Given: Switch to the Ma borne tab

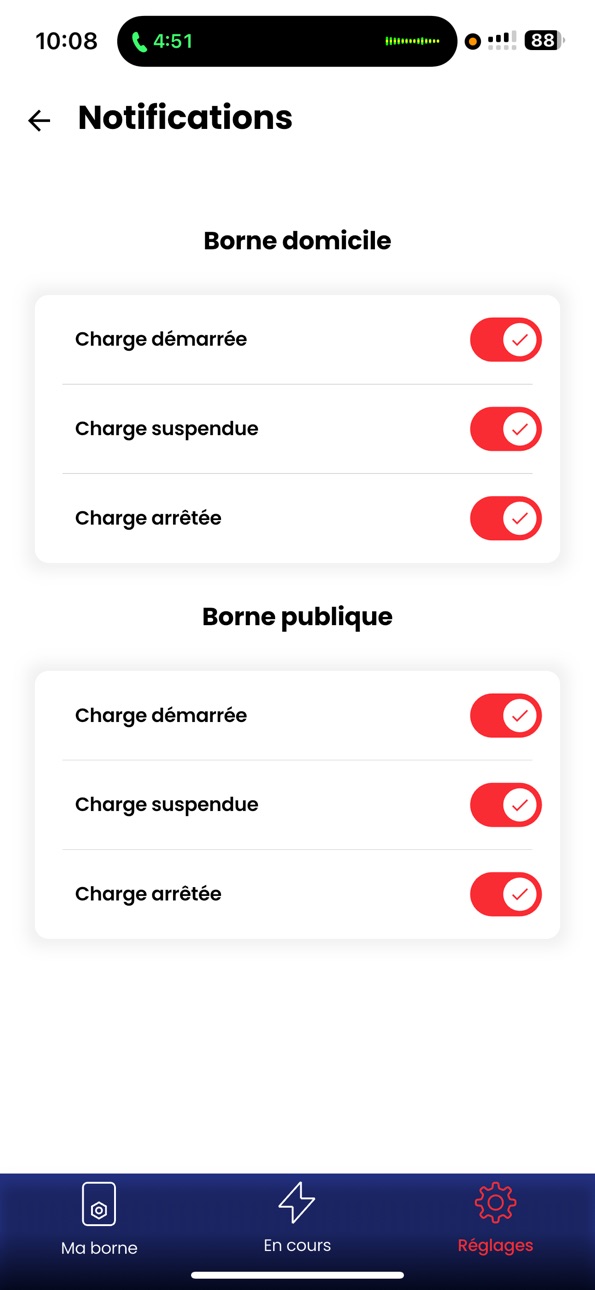Looking at the screenshot, I should click(x=99, y=1220).
